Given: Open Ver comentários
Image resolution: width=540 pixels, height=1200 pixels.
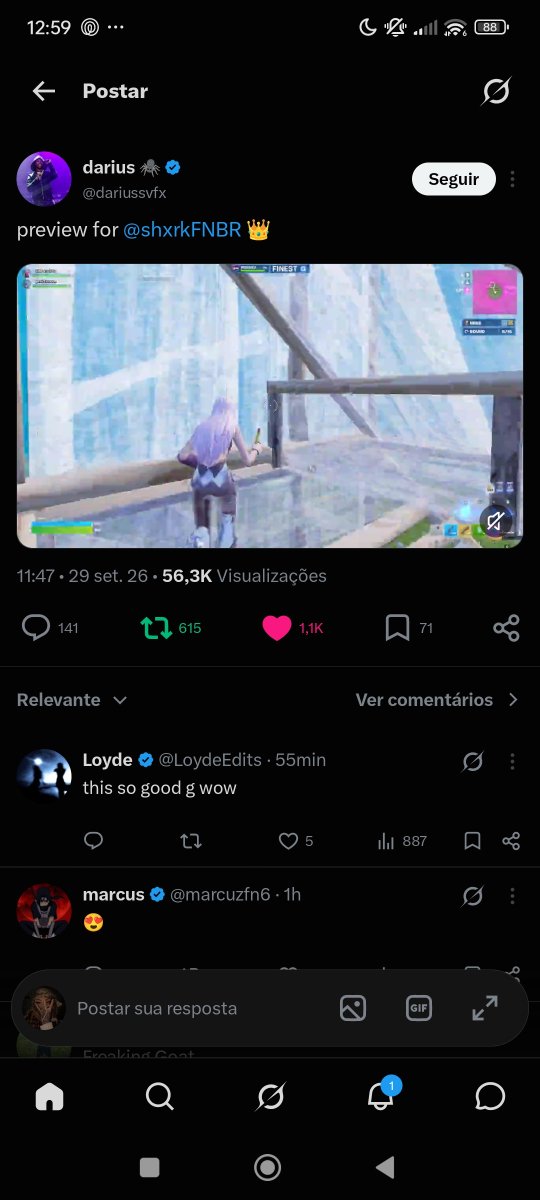Looking at the screenshot, I should tap(437, 700).
